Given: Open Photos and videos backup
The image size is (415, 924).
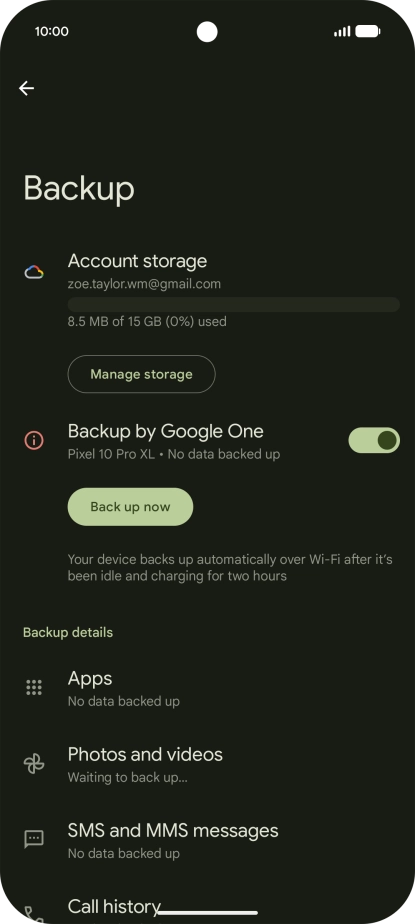Looking at the screenshot, I should point(208,765).
